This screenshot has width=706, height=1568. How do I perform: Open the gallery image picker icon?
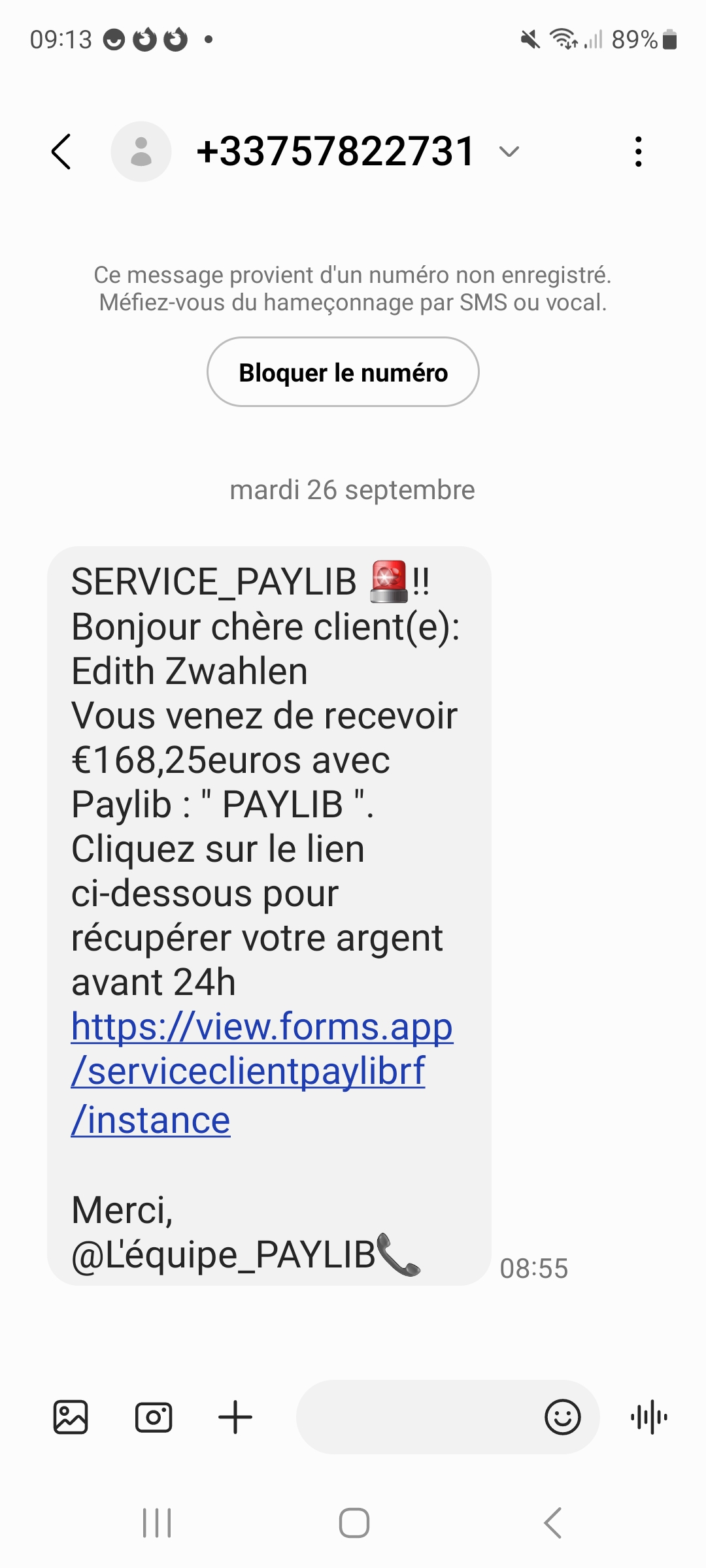click(x=70, y=1417)
